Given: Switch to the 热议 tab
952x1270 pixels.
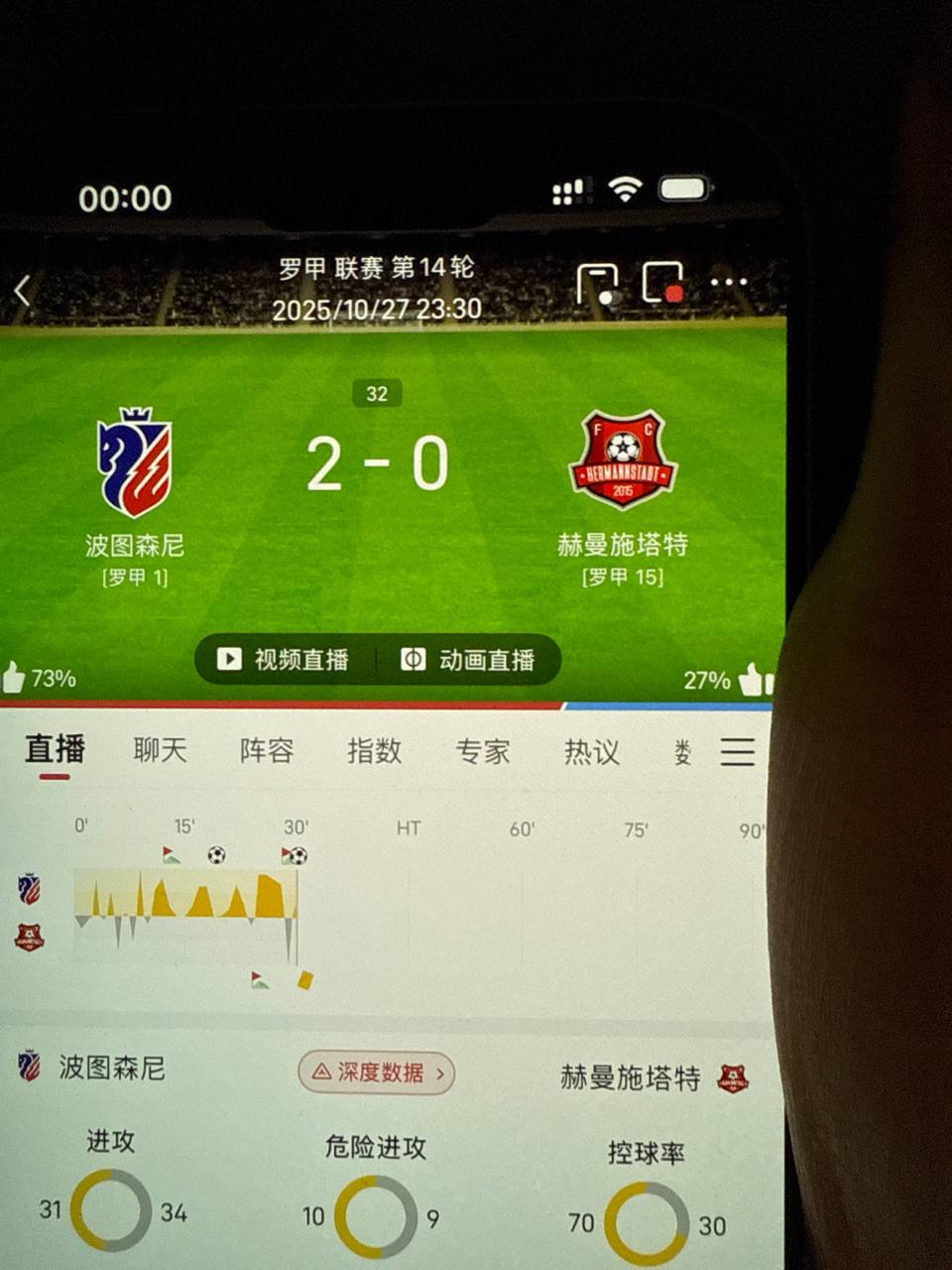Looking at the screenshot, I should [591, 752].
